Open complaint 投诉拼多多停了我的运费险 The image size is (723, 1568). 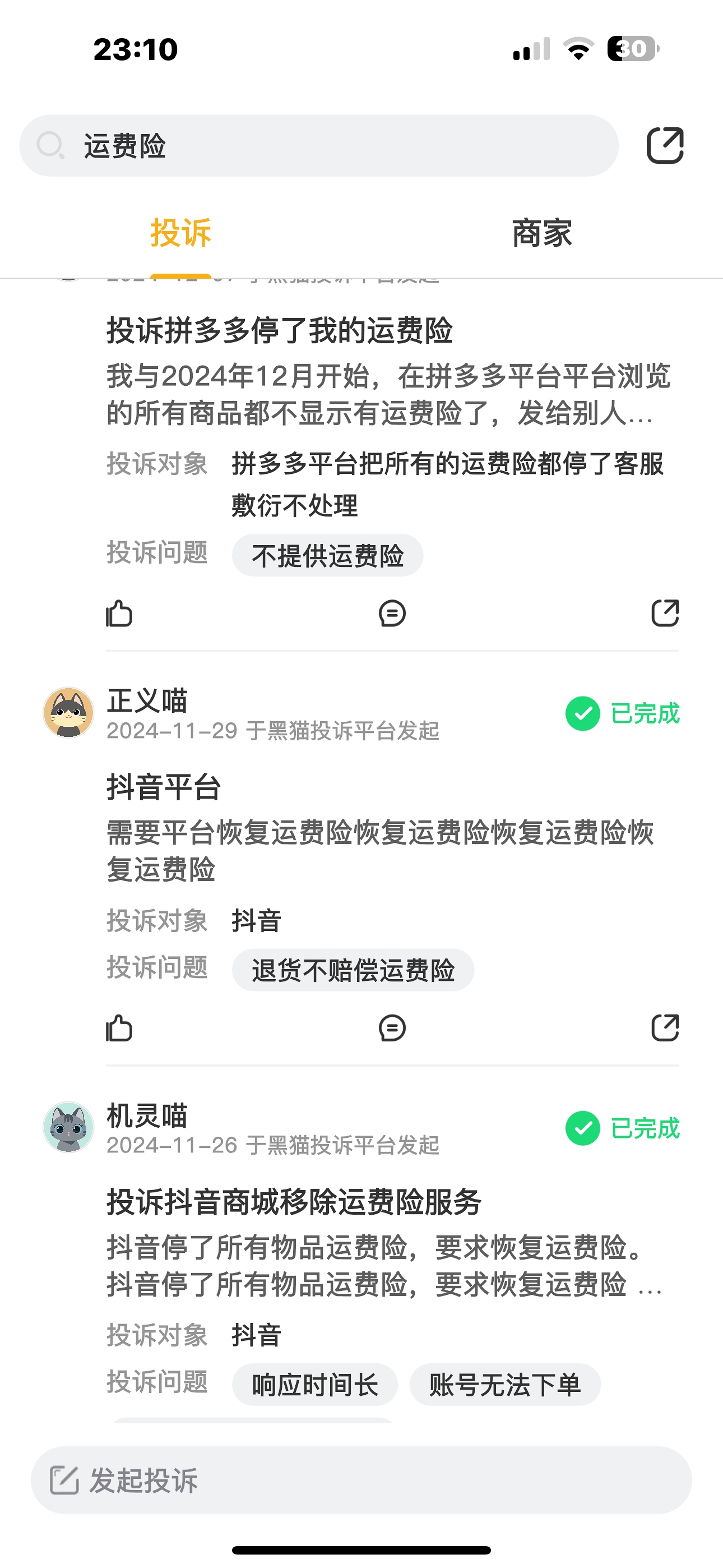[280, 330]
